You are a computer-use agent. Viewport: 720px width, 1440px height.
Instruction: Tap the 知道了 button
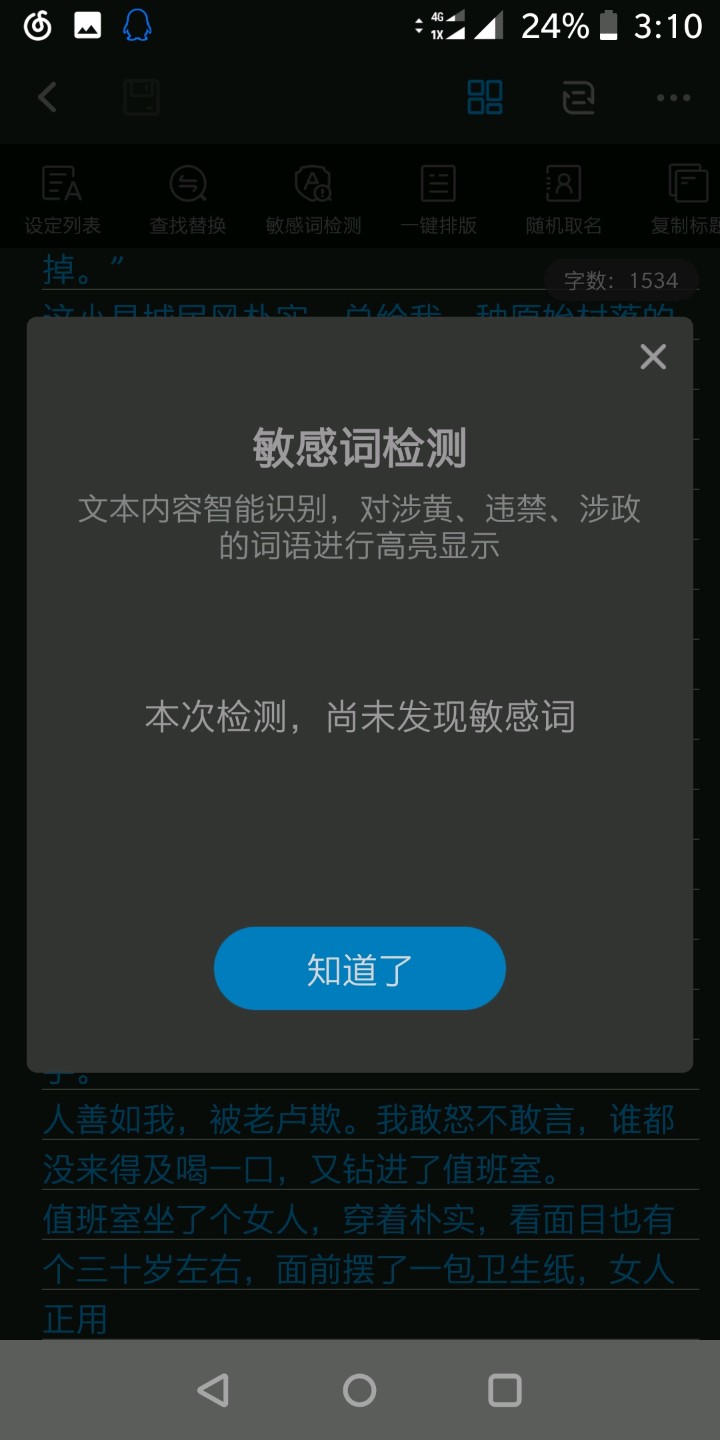point(359,969)
